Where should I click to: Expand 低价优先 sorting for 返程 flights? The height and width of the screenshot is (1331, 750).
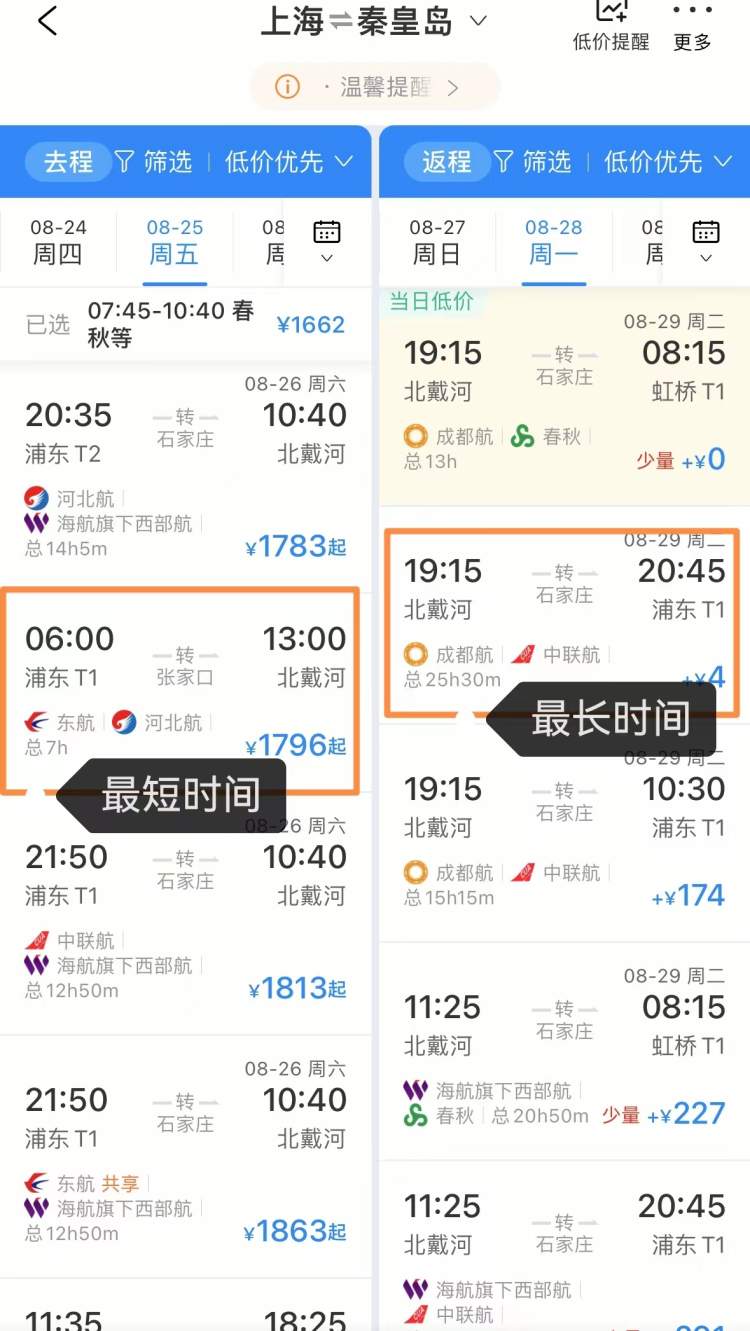point(668,161)
